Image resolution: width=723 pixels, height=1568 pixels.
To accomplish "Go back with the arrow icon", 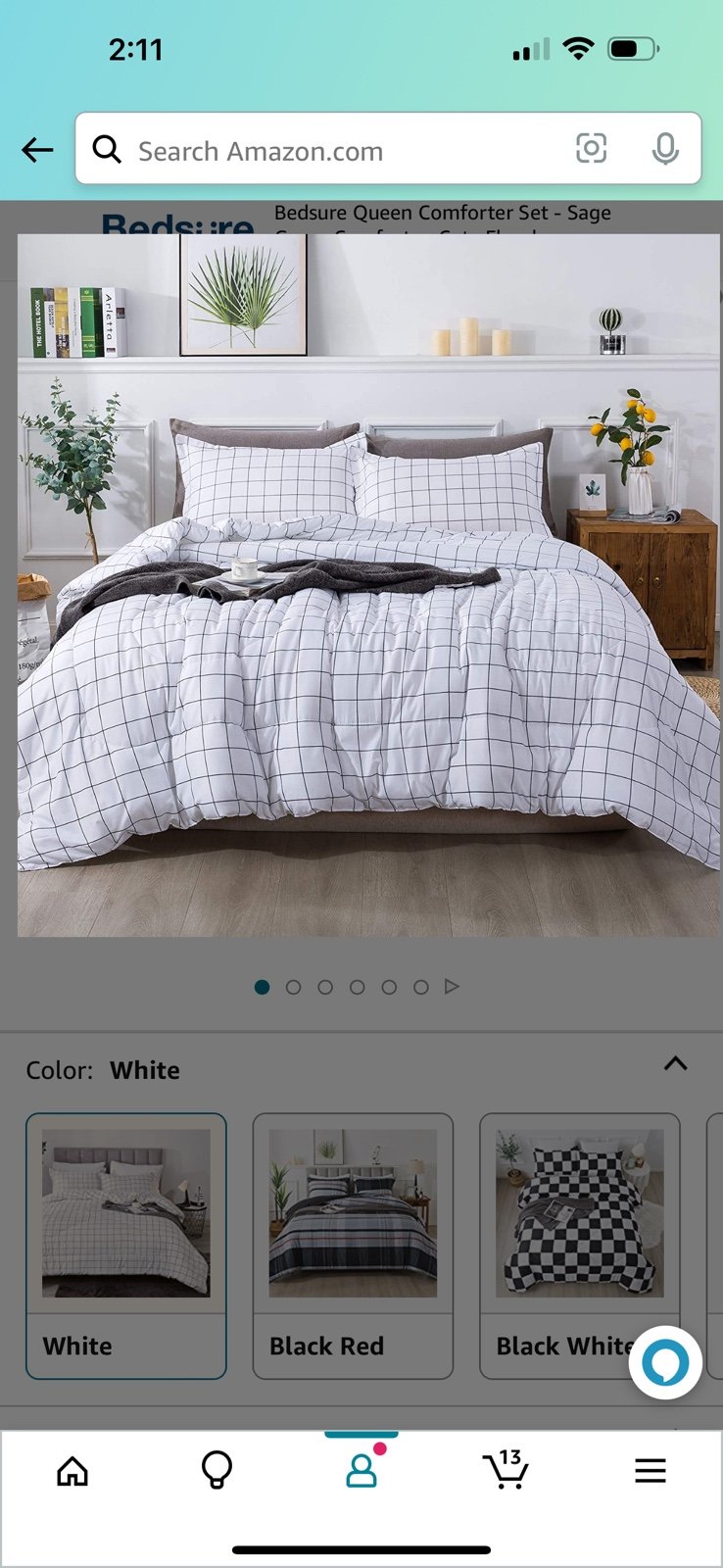I will click(x=37, y=150).
